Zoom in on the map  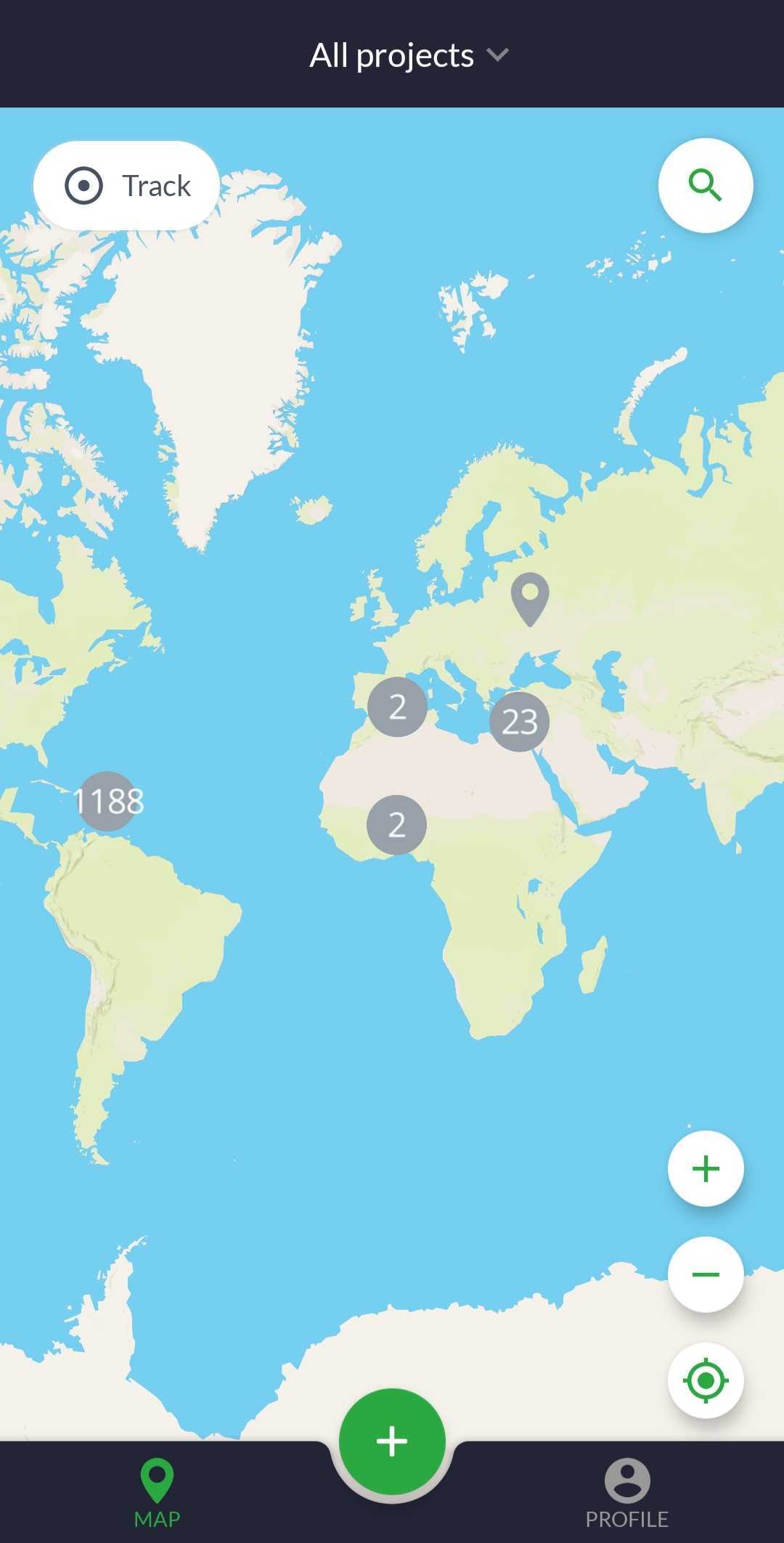(x=705, y=1168)
